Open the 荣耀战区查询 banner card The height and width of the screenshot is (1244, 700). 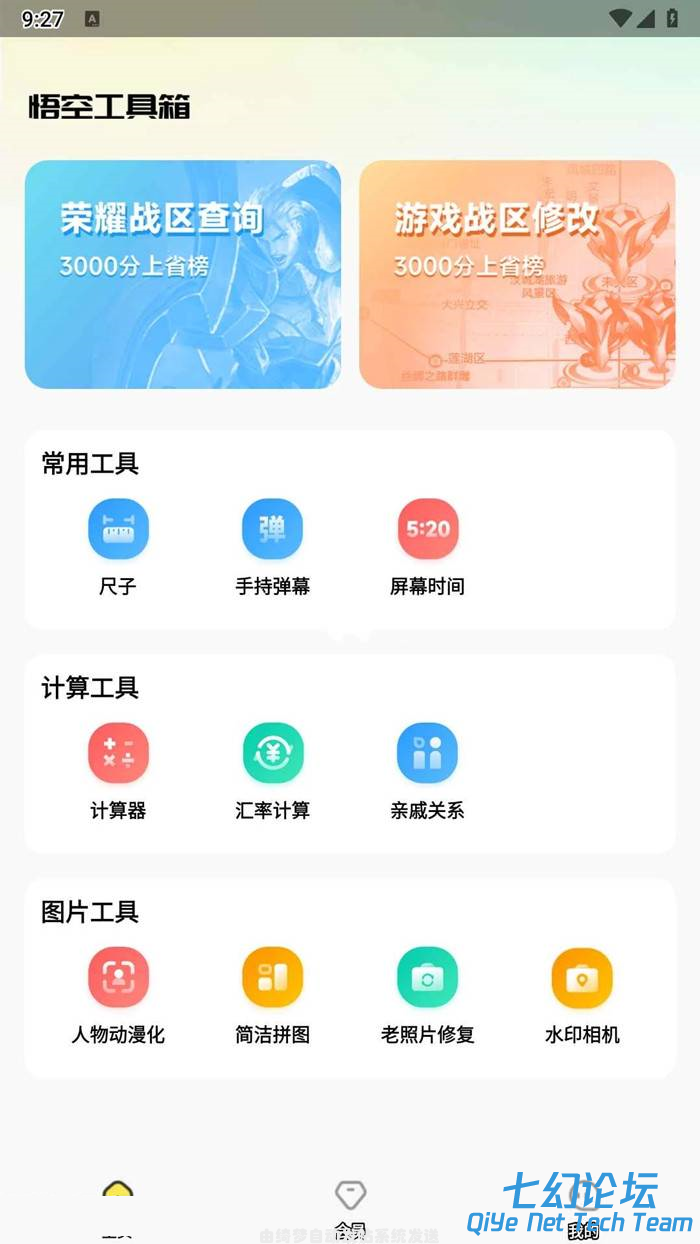[183, 274]
